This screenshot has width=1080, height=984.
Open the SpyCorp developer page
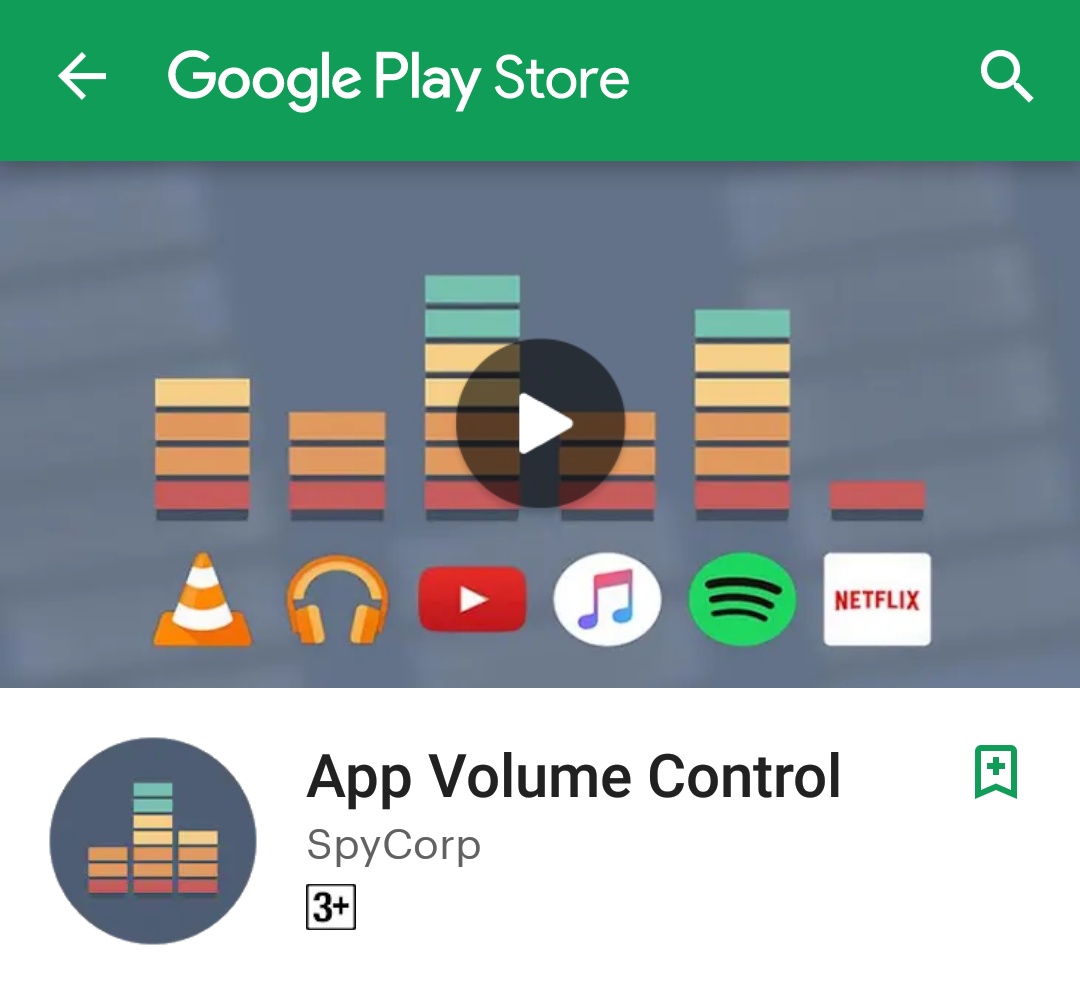[394, 846]
